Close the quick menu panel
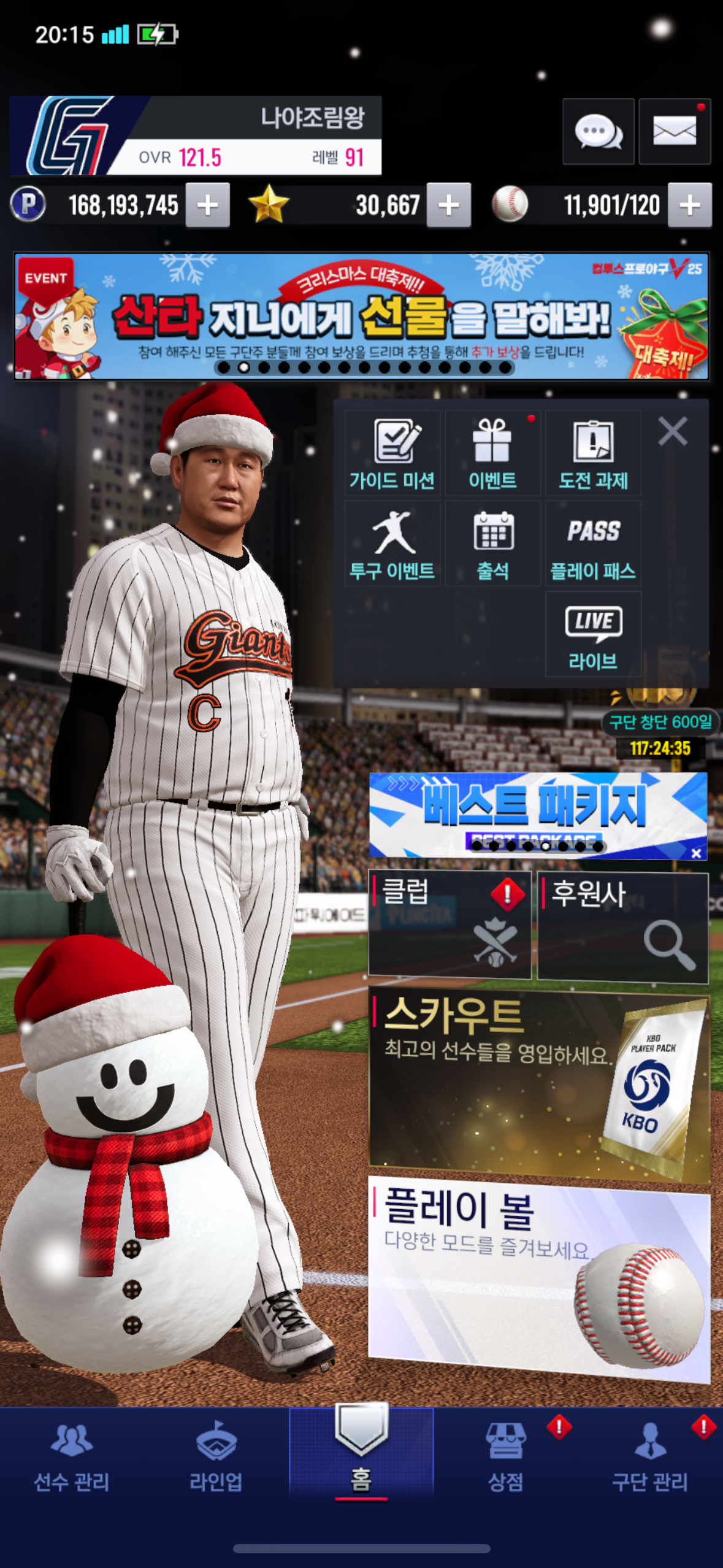The image size is (723, 1568). tap(672, 431)
